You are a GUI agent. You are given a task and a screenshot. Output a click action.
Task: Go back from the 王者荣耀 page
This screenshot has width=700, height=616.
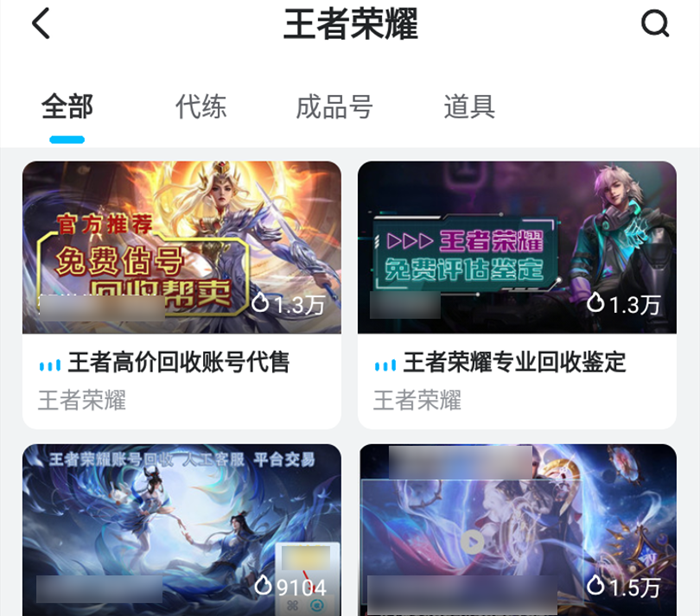tap(41, 24)
